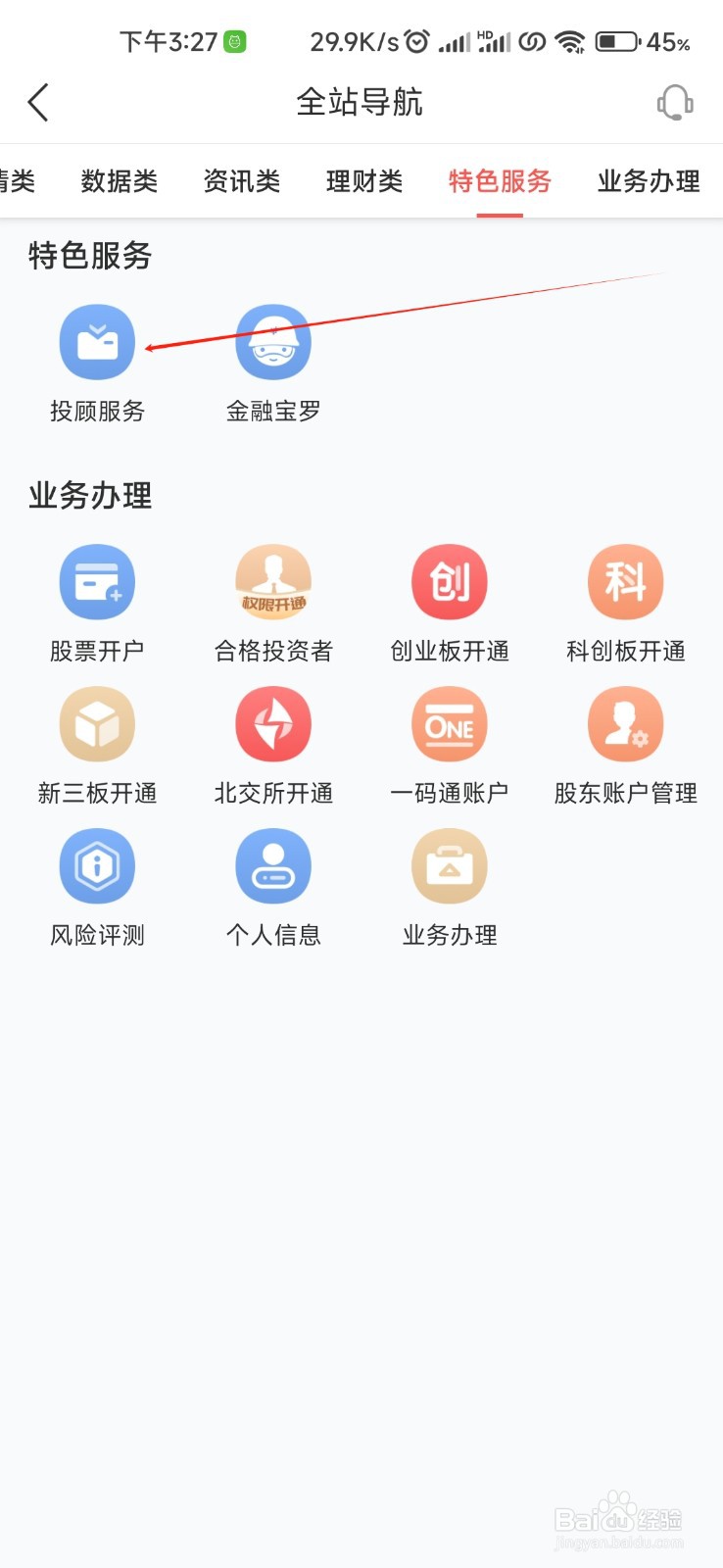
Task: Open customer service headset icon
Action: point(675,102)
